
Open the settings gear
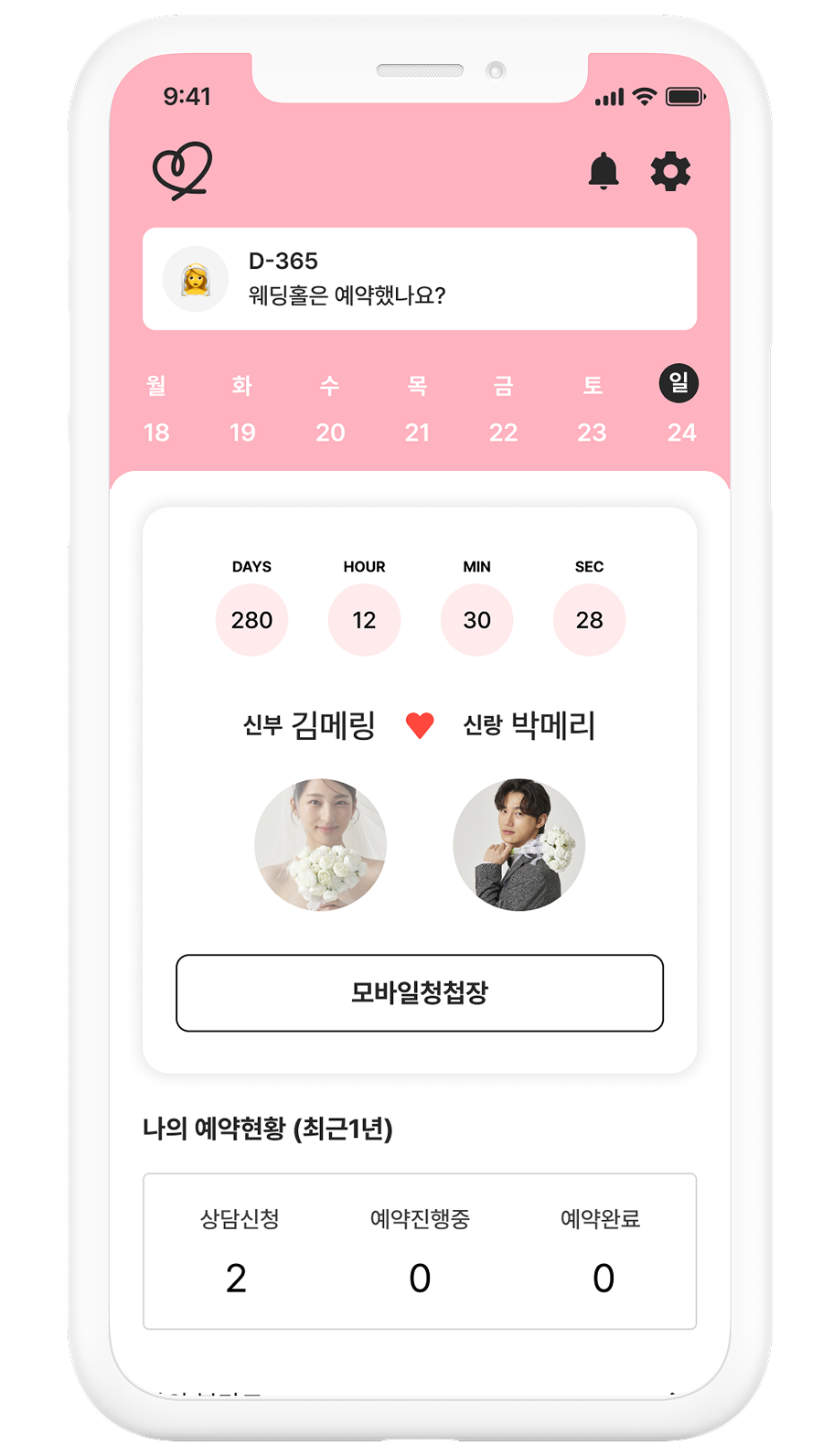670,171
